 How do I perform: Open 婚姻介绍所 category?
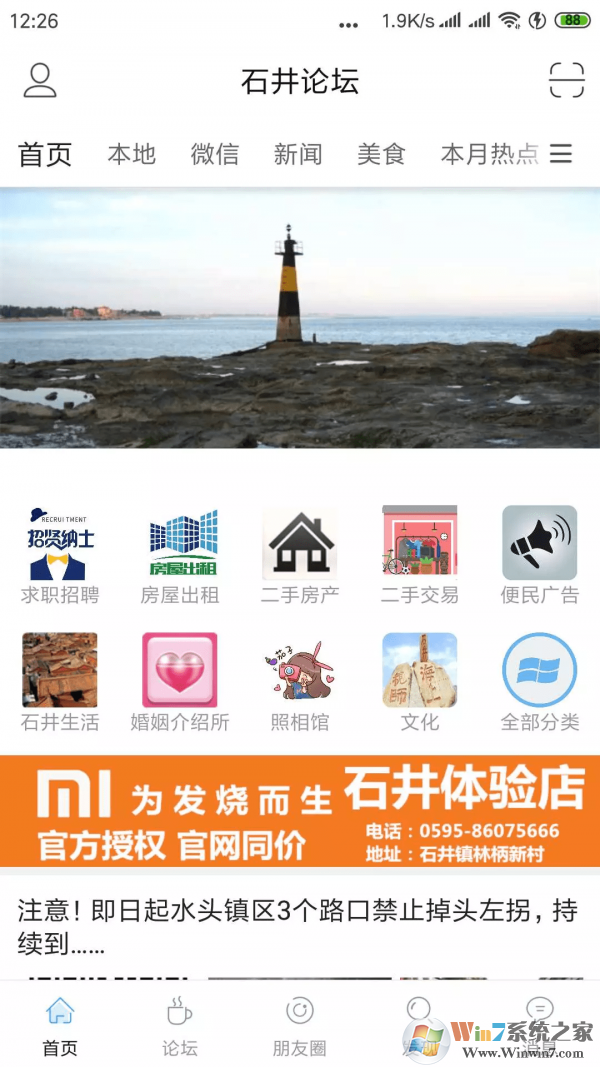point(180,682)
